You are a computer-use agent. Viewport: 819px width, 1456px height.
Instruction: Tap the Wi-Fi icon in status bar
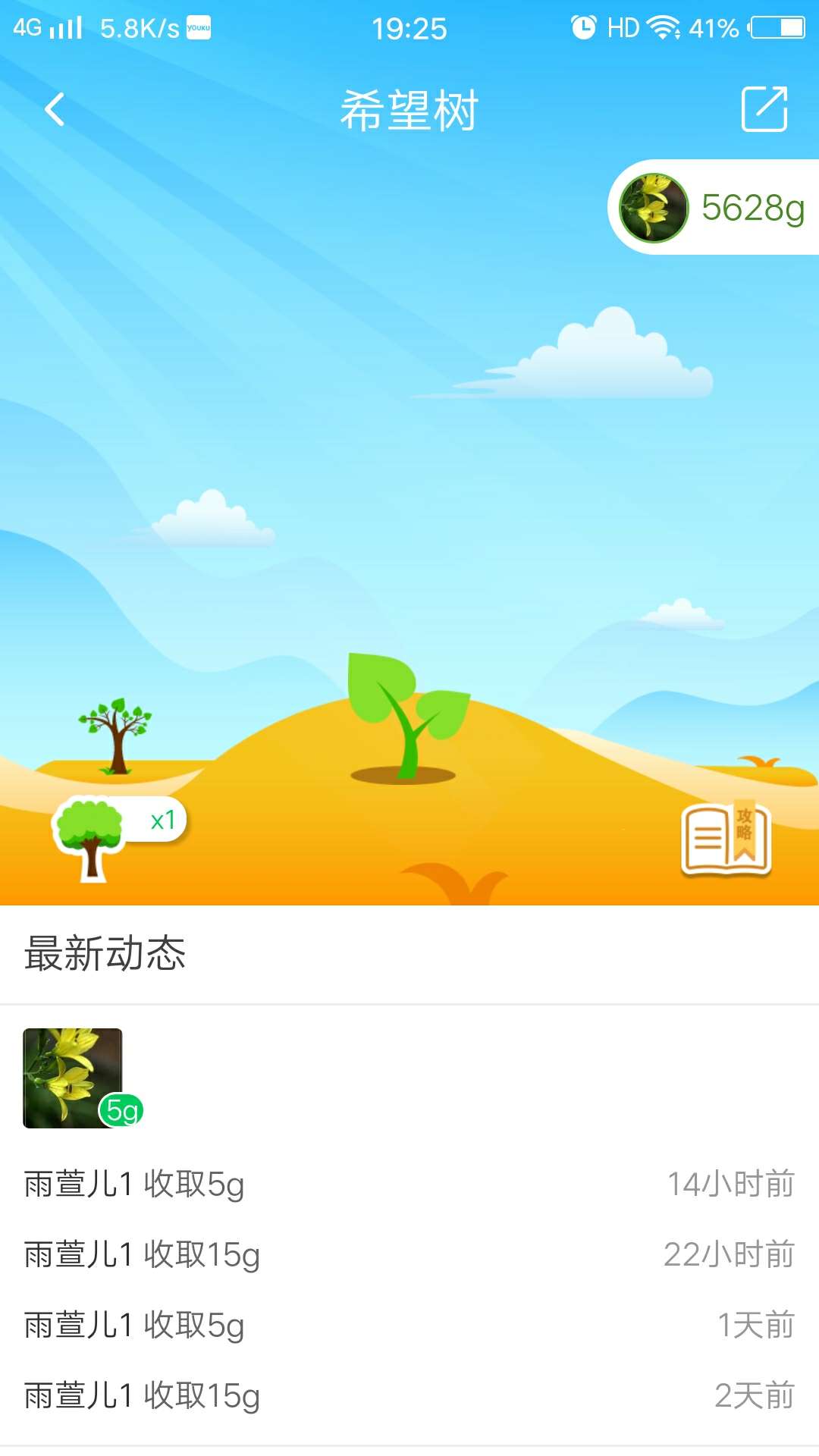(664, 29)
